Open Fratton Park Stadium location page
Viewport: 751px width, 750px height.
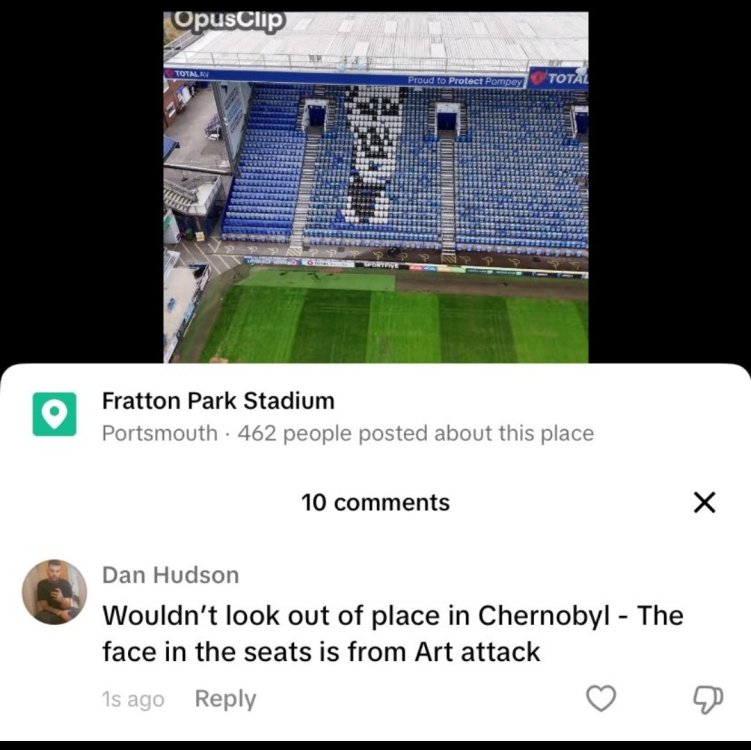[219, 402]
